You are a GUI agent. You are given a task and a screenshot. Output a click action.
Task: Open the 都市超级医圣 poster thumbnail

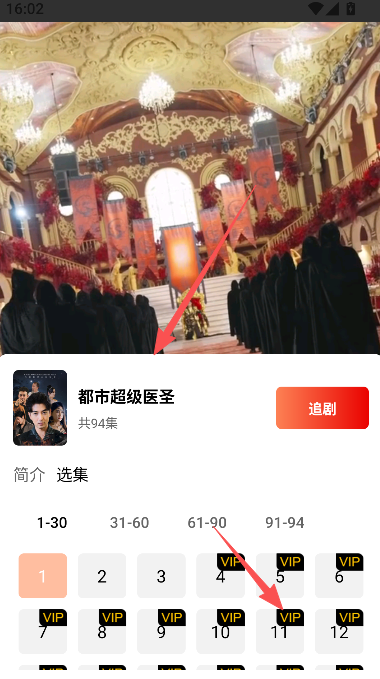coord(40,408)
